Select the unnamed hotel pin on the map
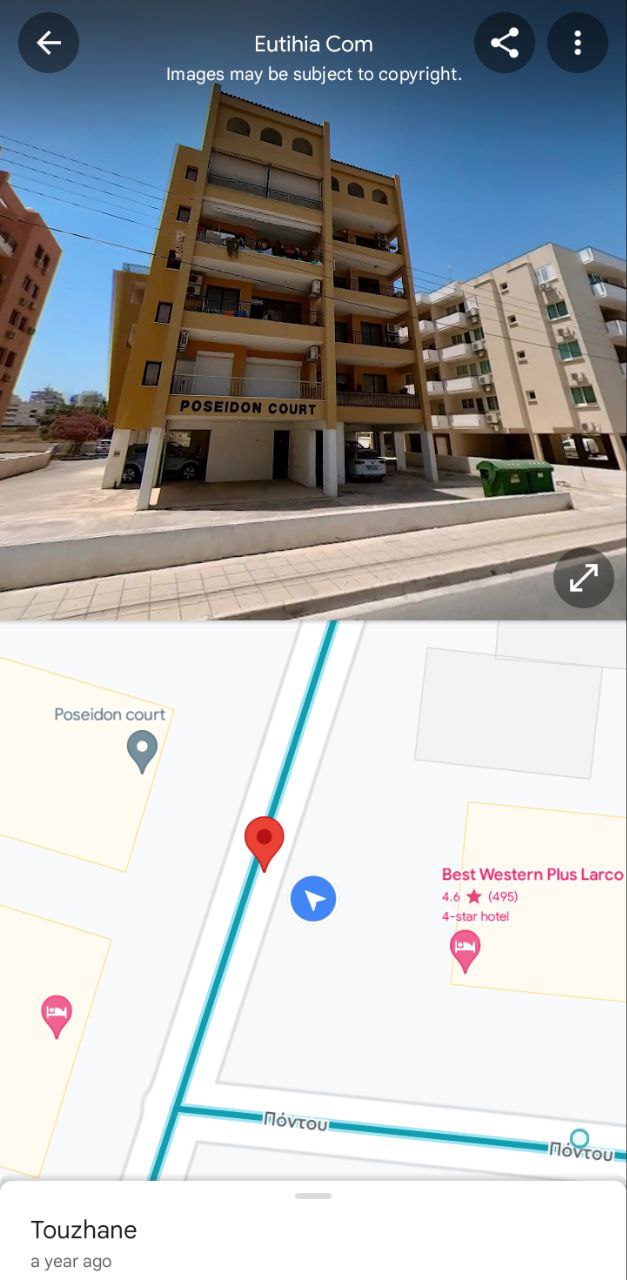The height and width of the screenshot is (1280, 627). point(57,1015)
